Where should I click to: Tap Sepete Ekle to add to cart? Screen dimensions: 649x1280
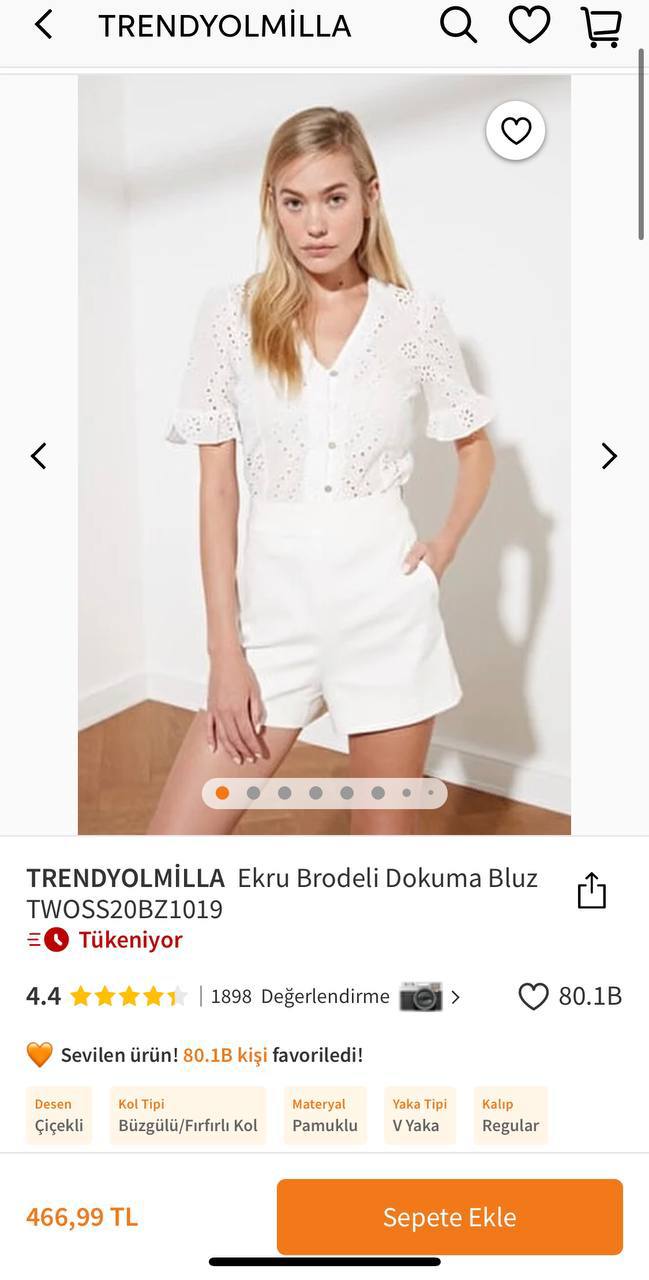tap(449, 1216)
